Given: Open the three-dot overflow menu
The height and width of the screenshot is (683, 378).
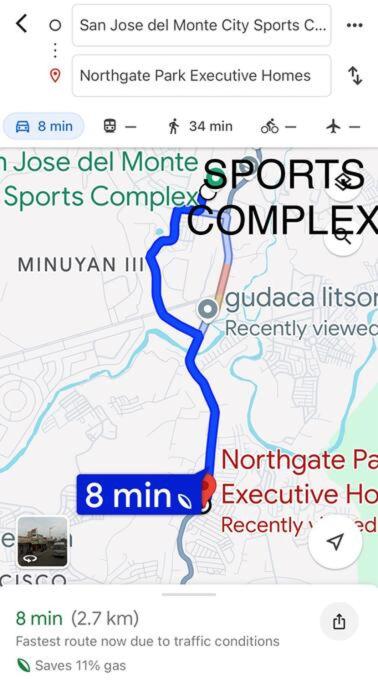Looking at the screenshot, I should tap(354, 25).
